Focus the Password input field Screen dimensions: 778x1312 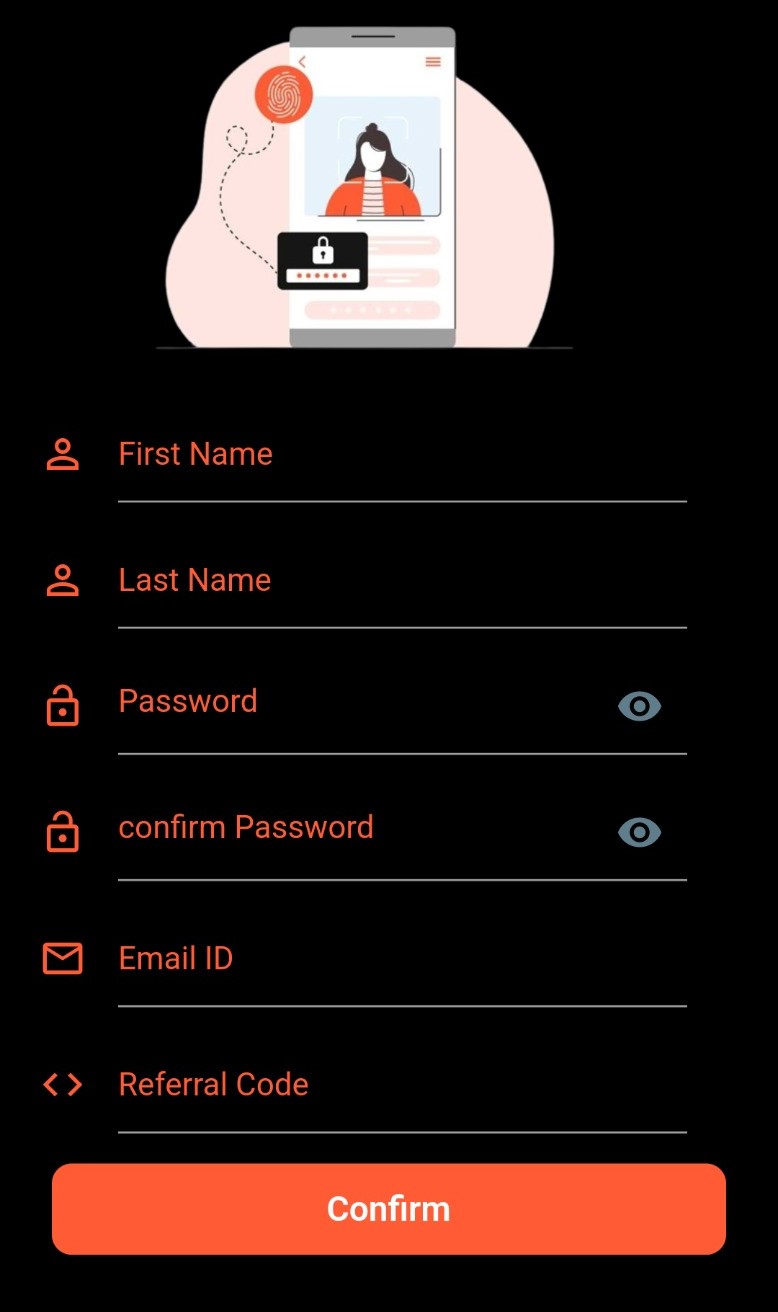[x=360, y=706]
